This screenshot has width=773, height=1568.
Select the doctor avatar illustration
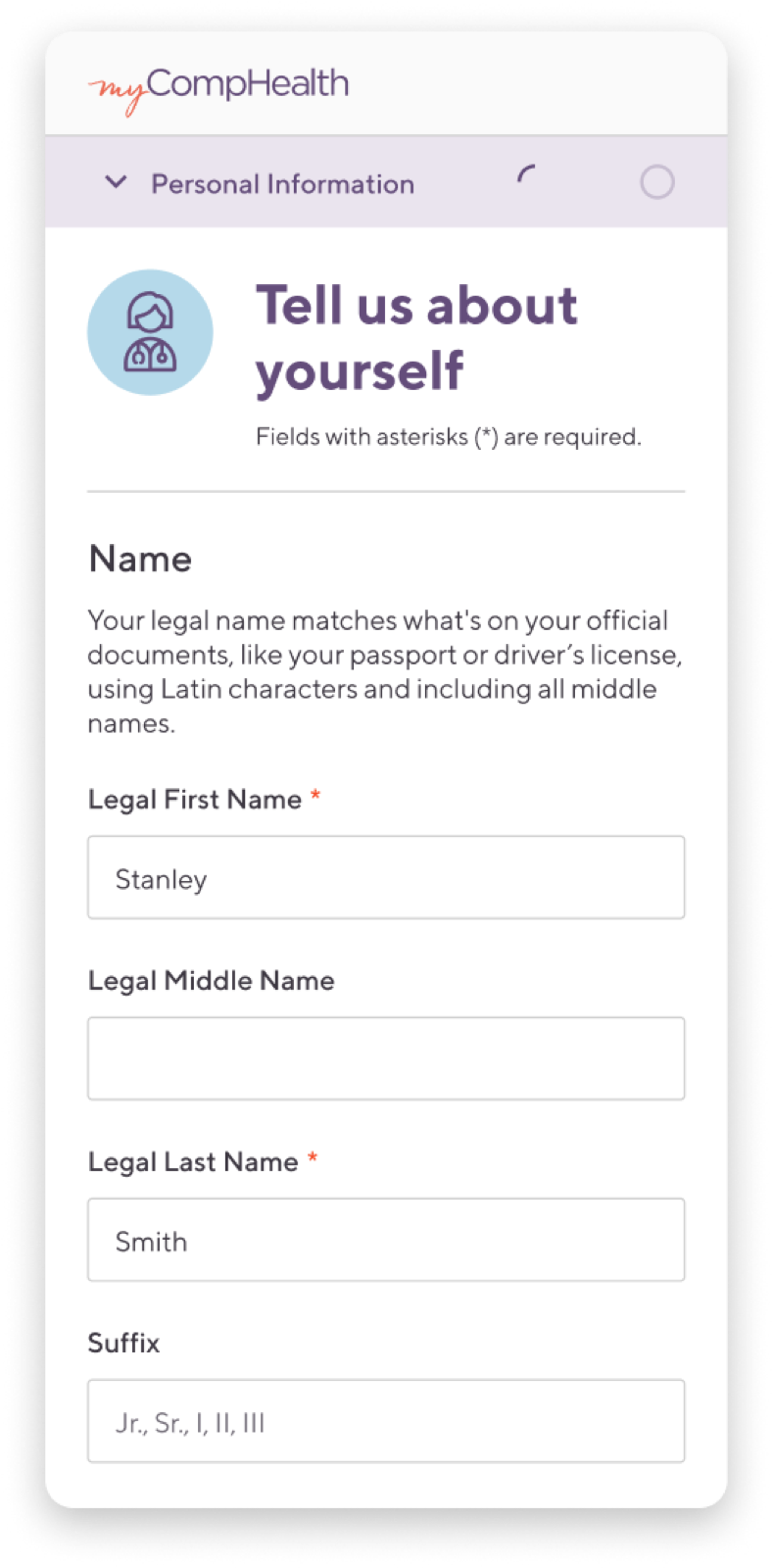(x=150, y=331)
